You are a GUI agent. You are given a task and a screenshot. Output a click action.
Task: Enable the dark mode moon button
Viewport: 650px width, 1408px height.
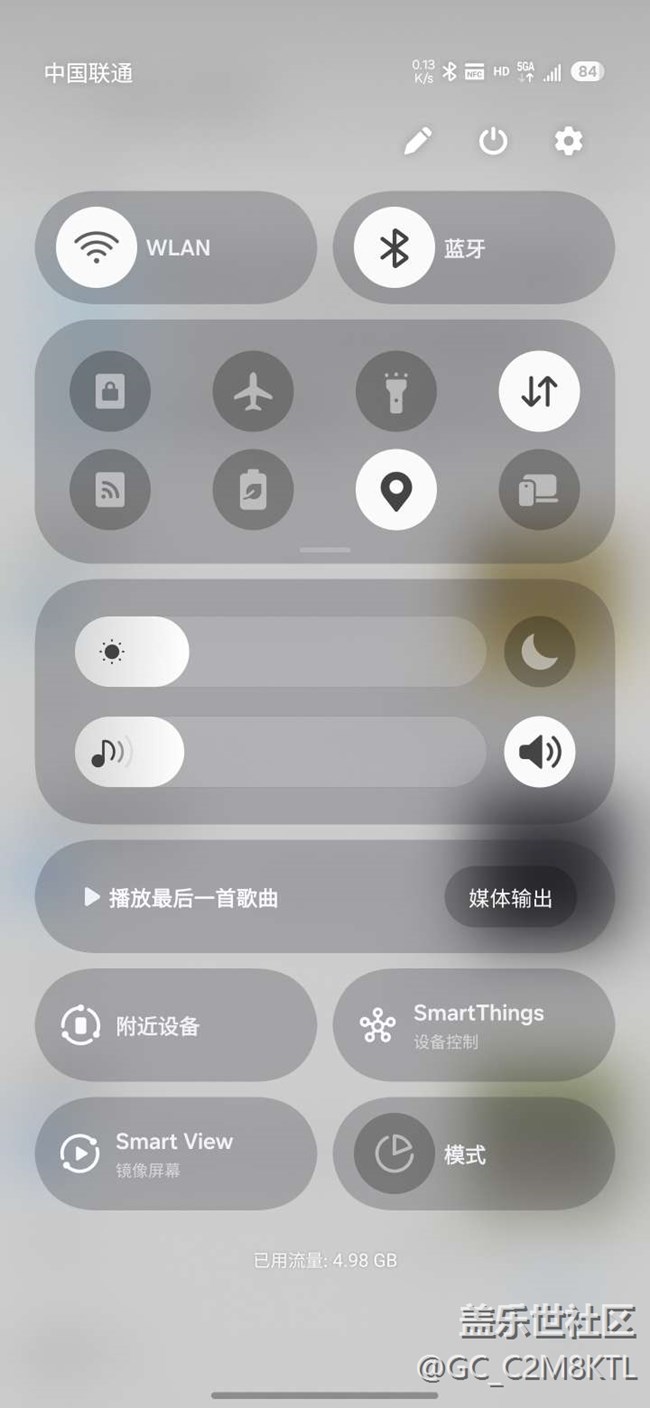pos(539,652)
